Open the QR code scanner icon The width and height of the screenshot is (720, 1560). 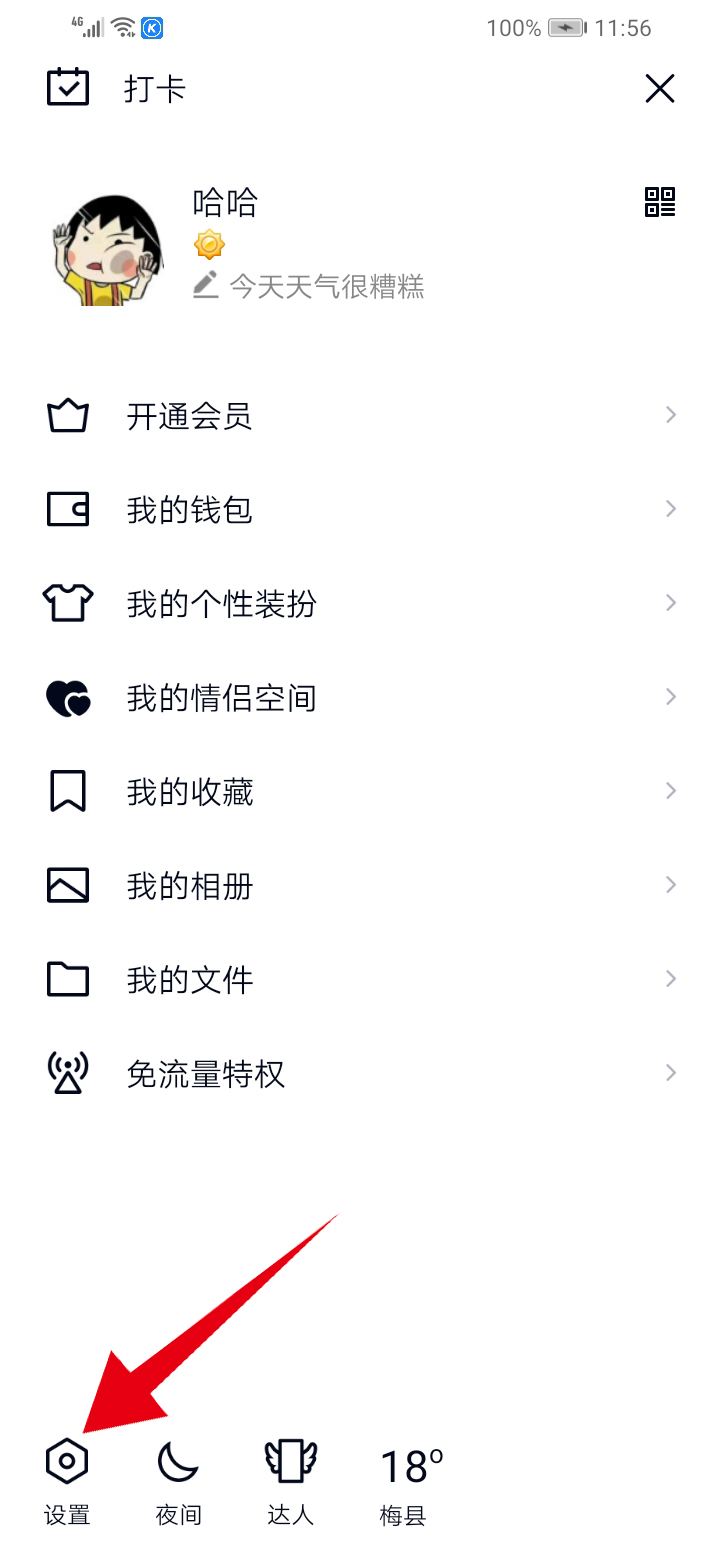point(660,203)
